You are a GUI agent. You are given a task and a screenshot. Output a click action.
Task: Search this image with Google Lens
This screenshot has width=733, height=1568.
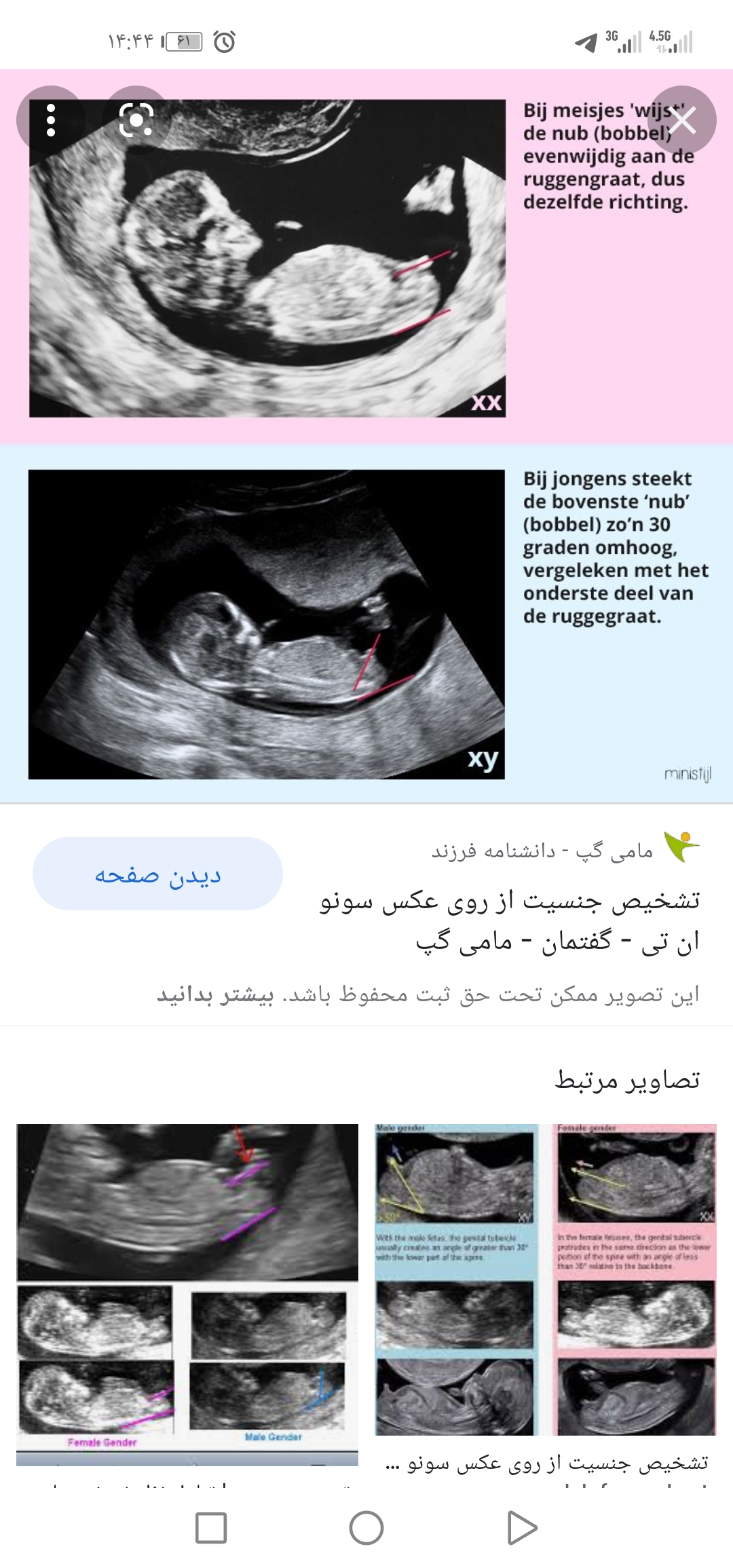pyautogui.click(x=136, y=120)
